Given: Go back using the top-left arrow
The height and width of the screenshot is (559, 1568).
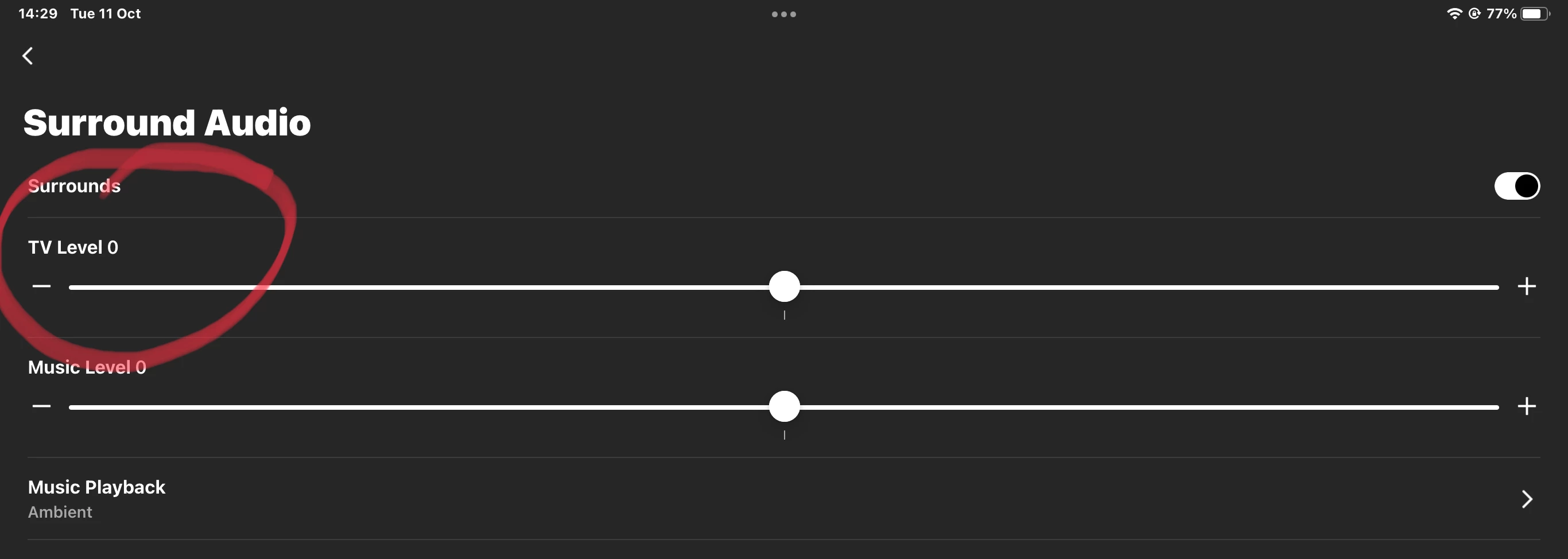Looking at the screenshot, I should 28,56.
